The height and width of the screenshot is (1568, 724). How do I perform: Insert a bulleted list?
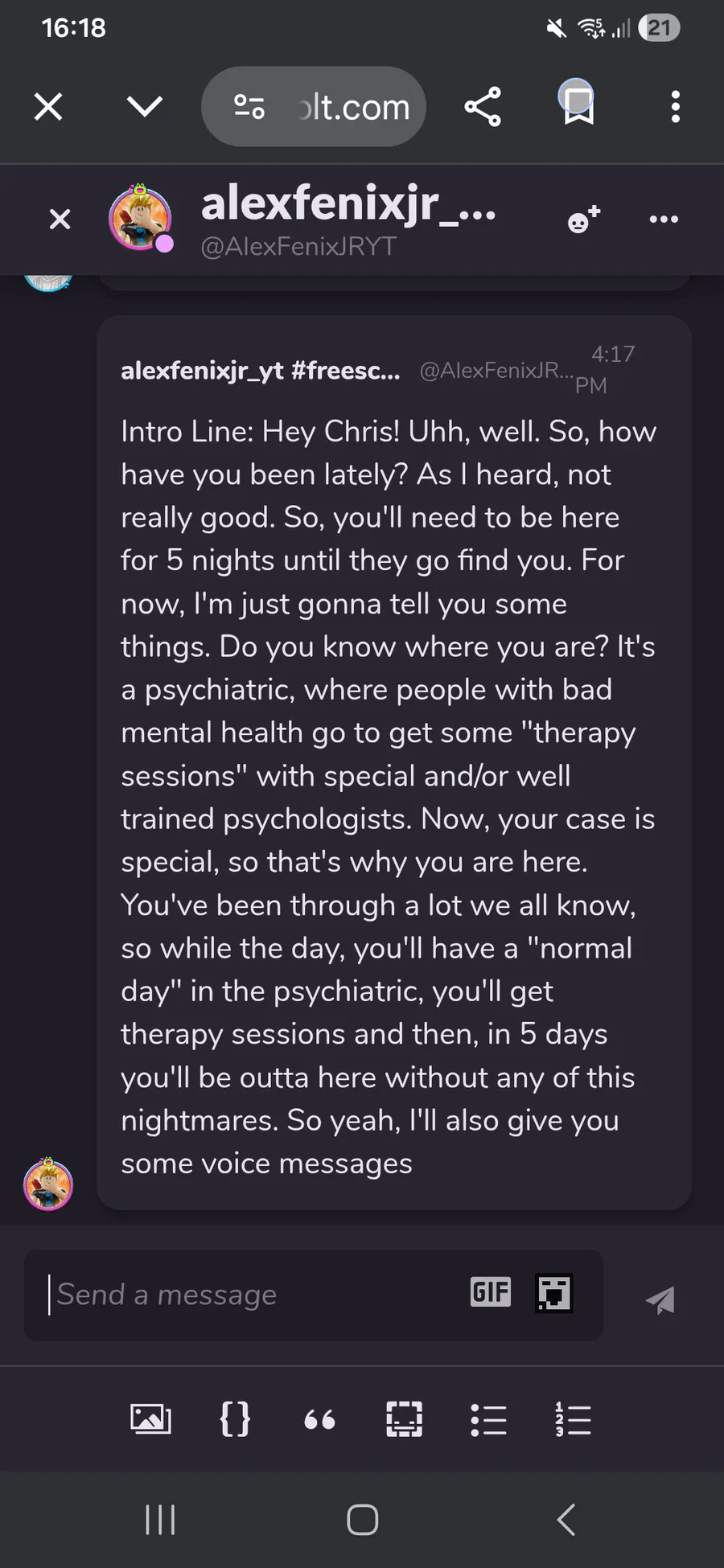pos(488,1419)
